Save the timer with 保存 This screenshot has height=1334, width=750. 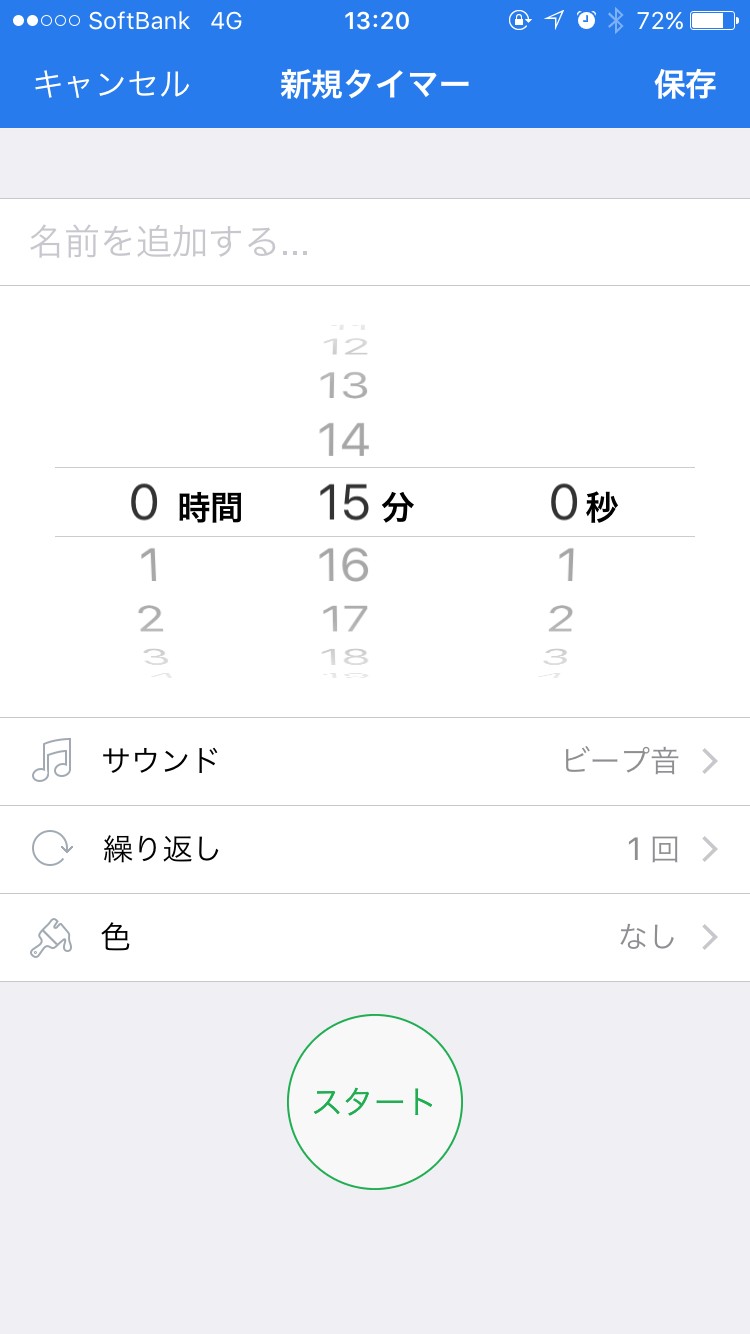(685, 84)
